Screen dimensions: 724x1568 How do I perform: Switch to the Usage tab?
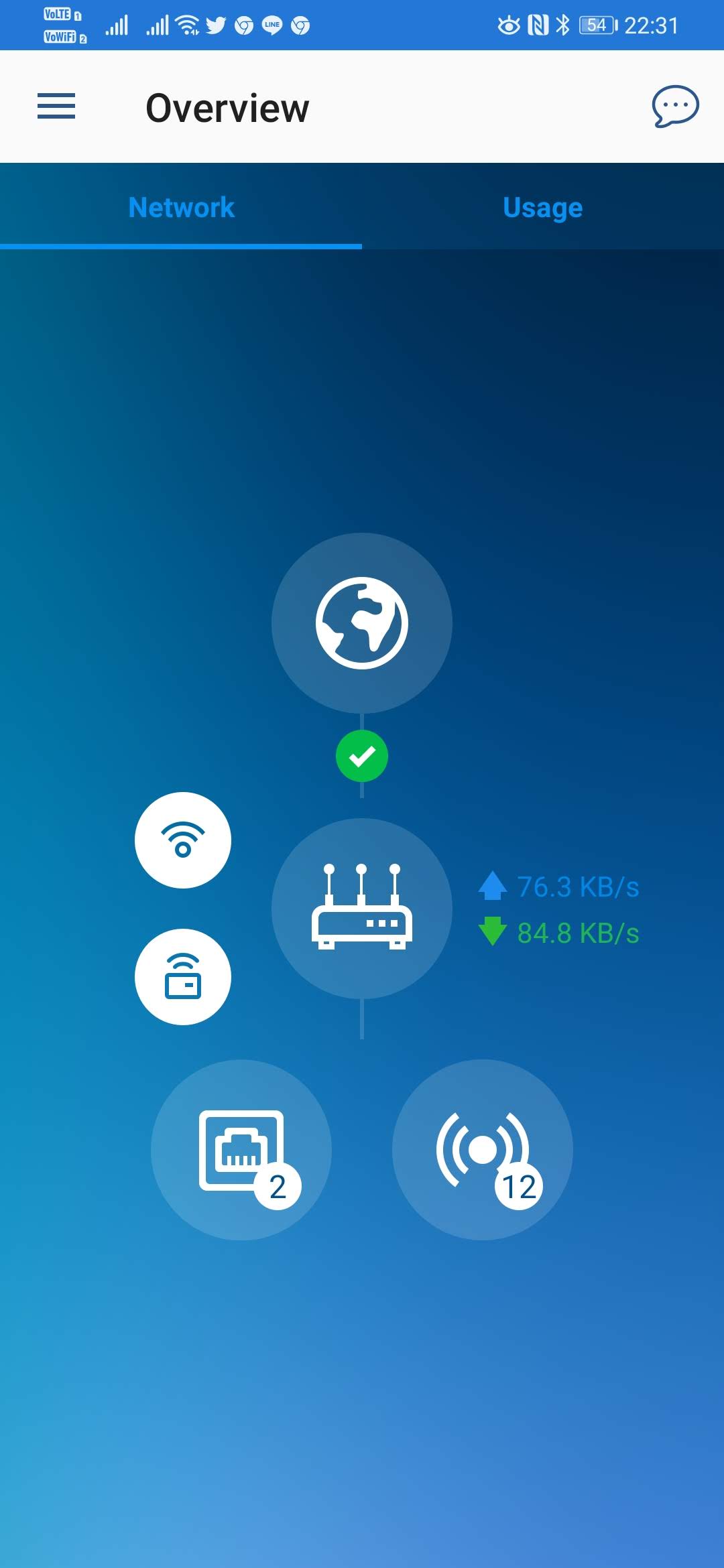coord(542,207)
